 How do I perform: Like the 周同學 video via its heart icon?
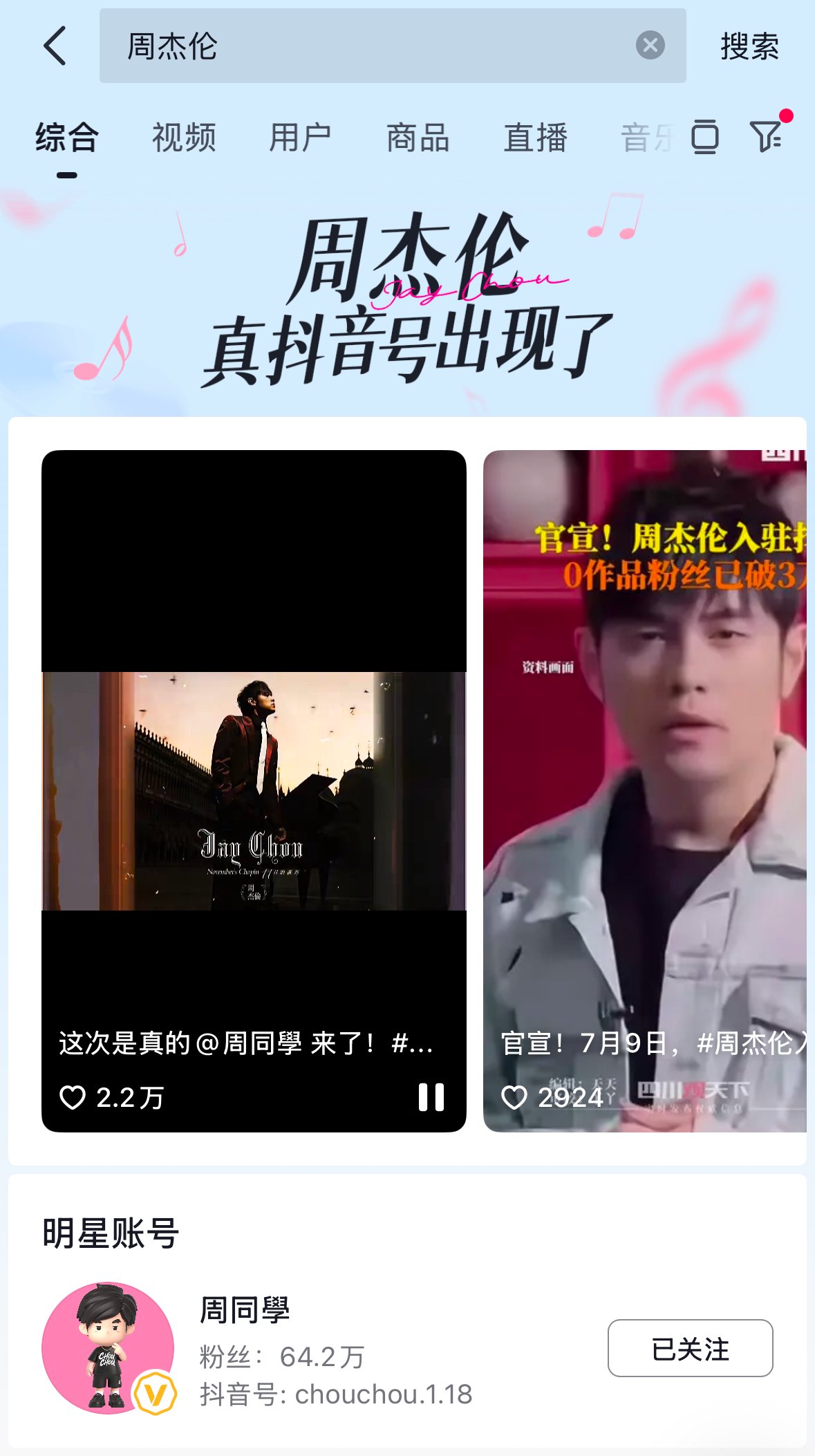[x=74, y=1097]
